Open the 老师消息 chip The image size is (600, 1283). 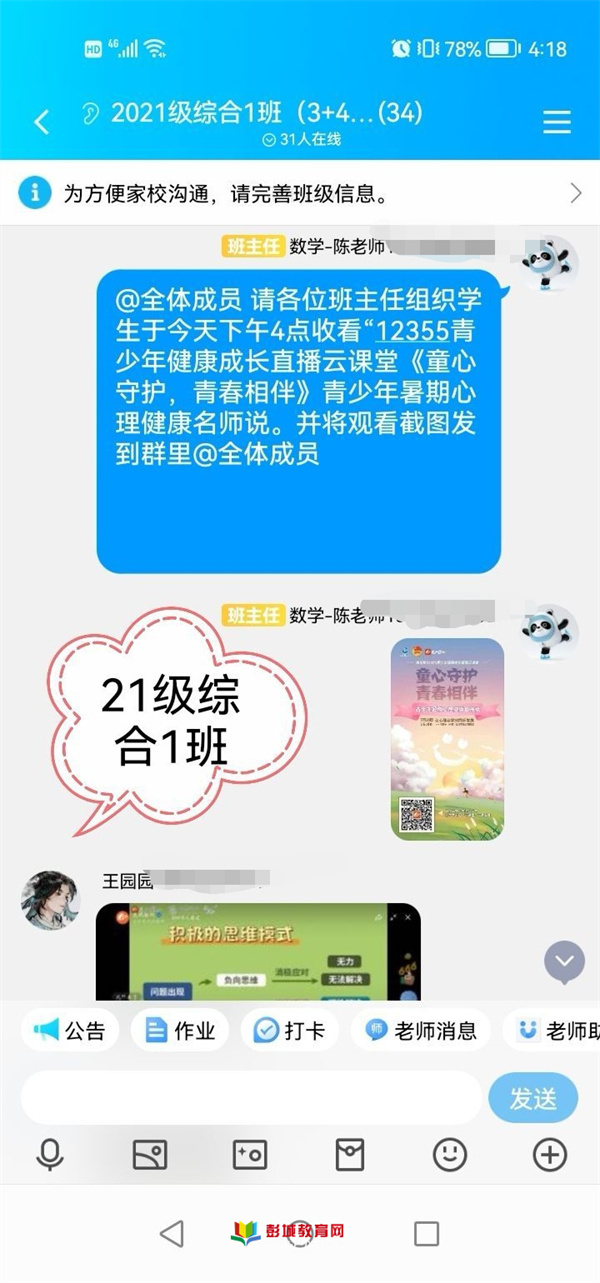pyautogui.click(x=420, y=1031)
